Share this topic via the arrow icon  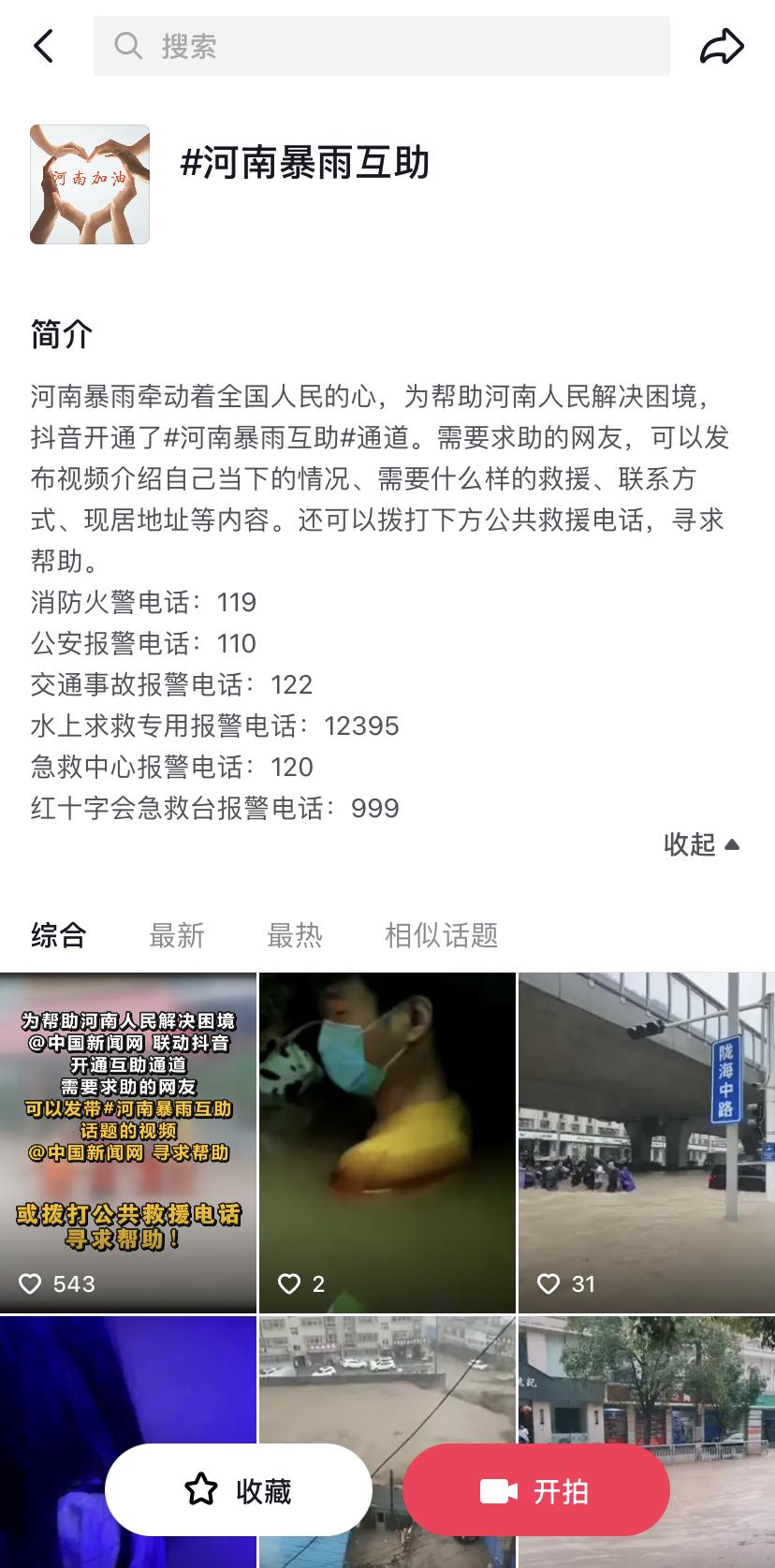pyautogui.click(x=722, y=46)
